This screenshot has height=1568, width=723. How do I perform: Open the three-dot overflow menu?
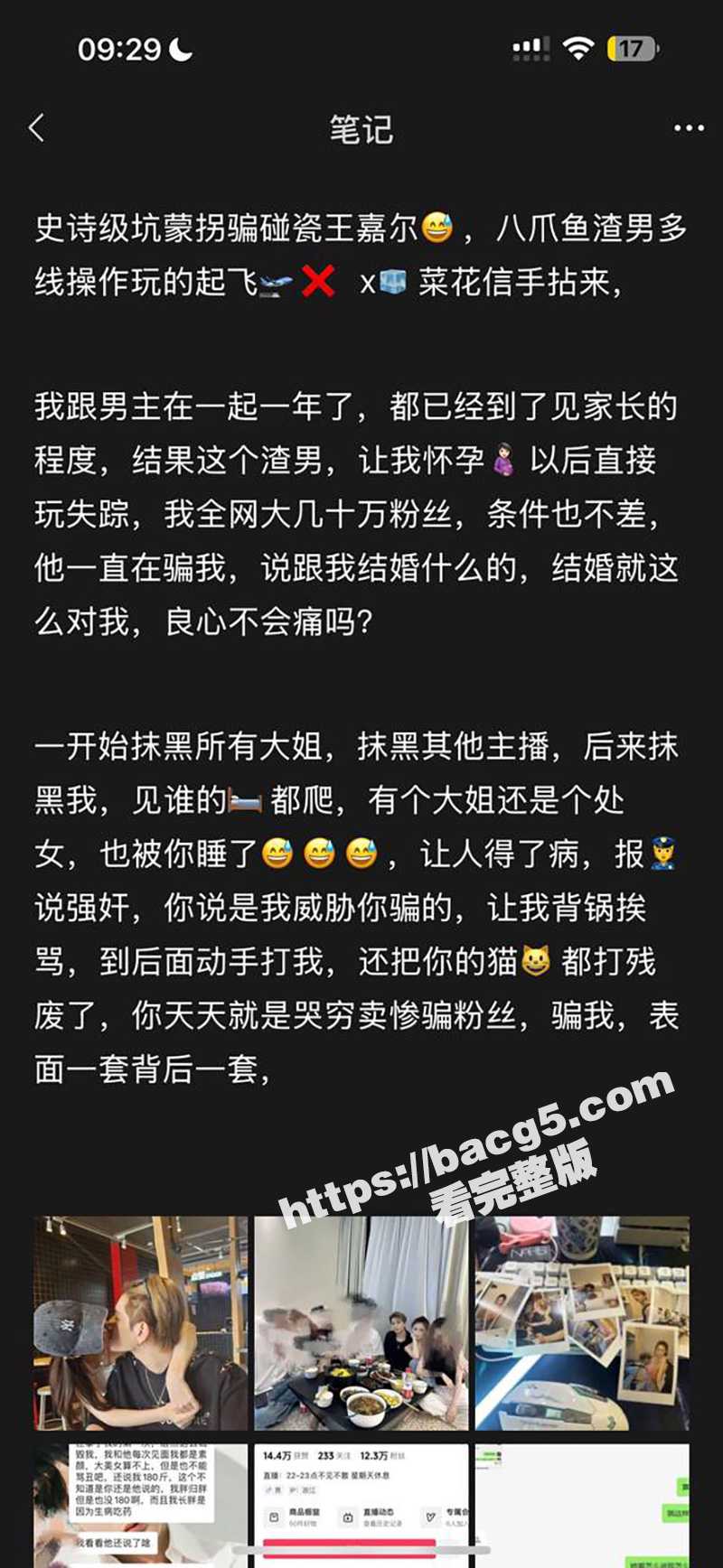pyautogui.click(x=689, y=128)
